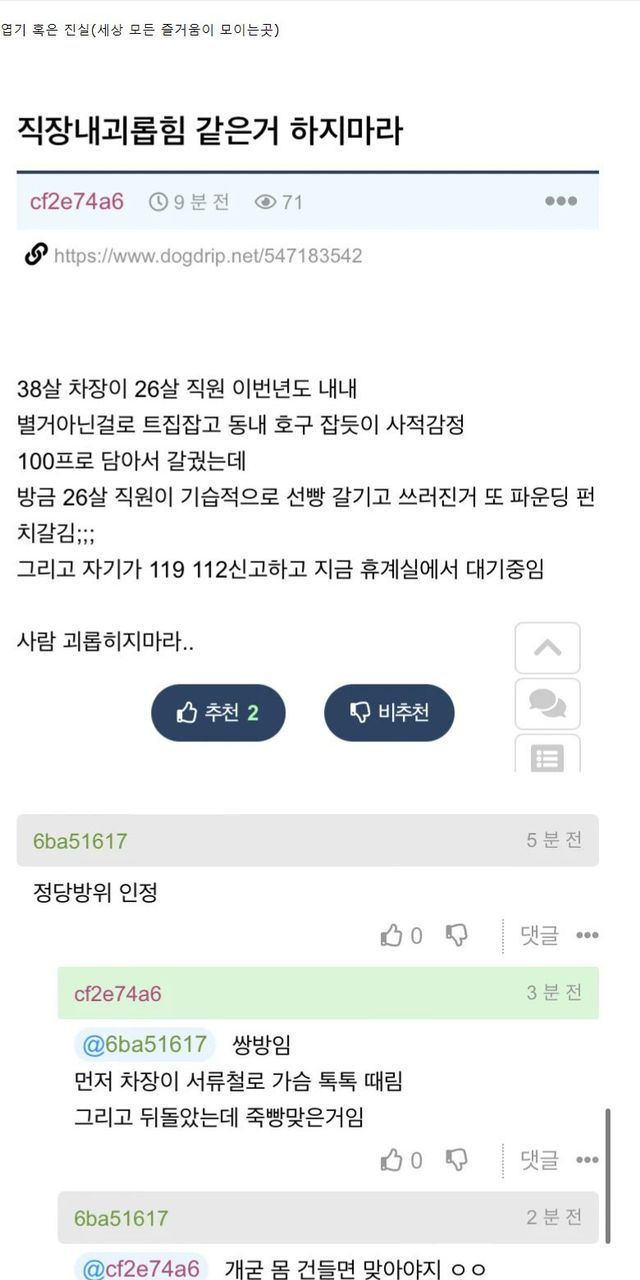Tap the 비추천 downvote button
Screen dimensions: 640x1280
click(389, 712)
